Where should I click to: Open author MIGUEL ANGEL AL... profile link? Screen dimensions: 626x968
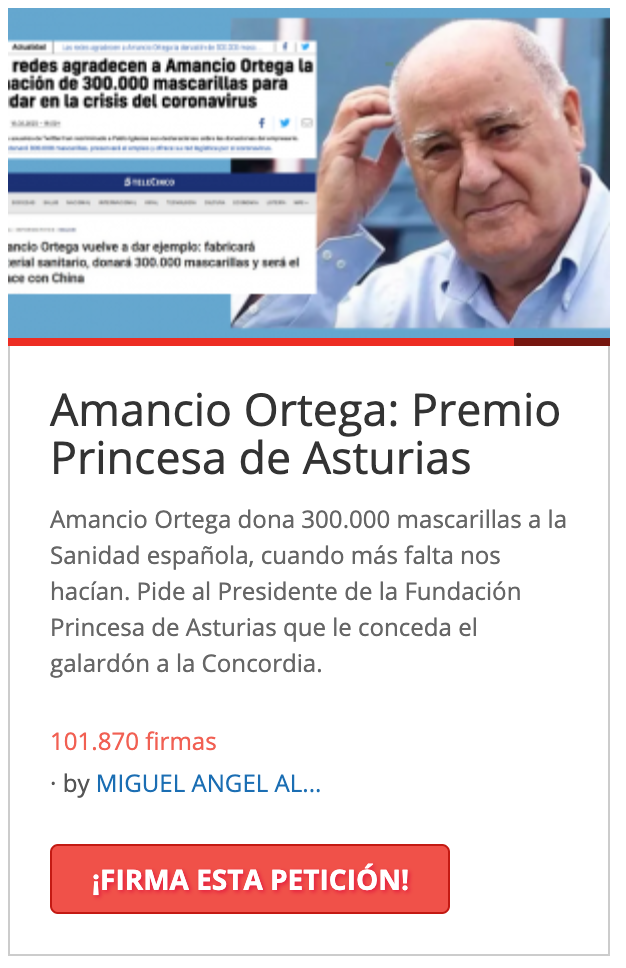[208, 784]
